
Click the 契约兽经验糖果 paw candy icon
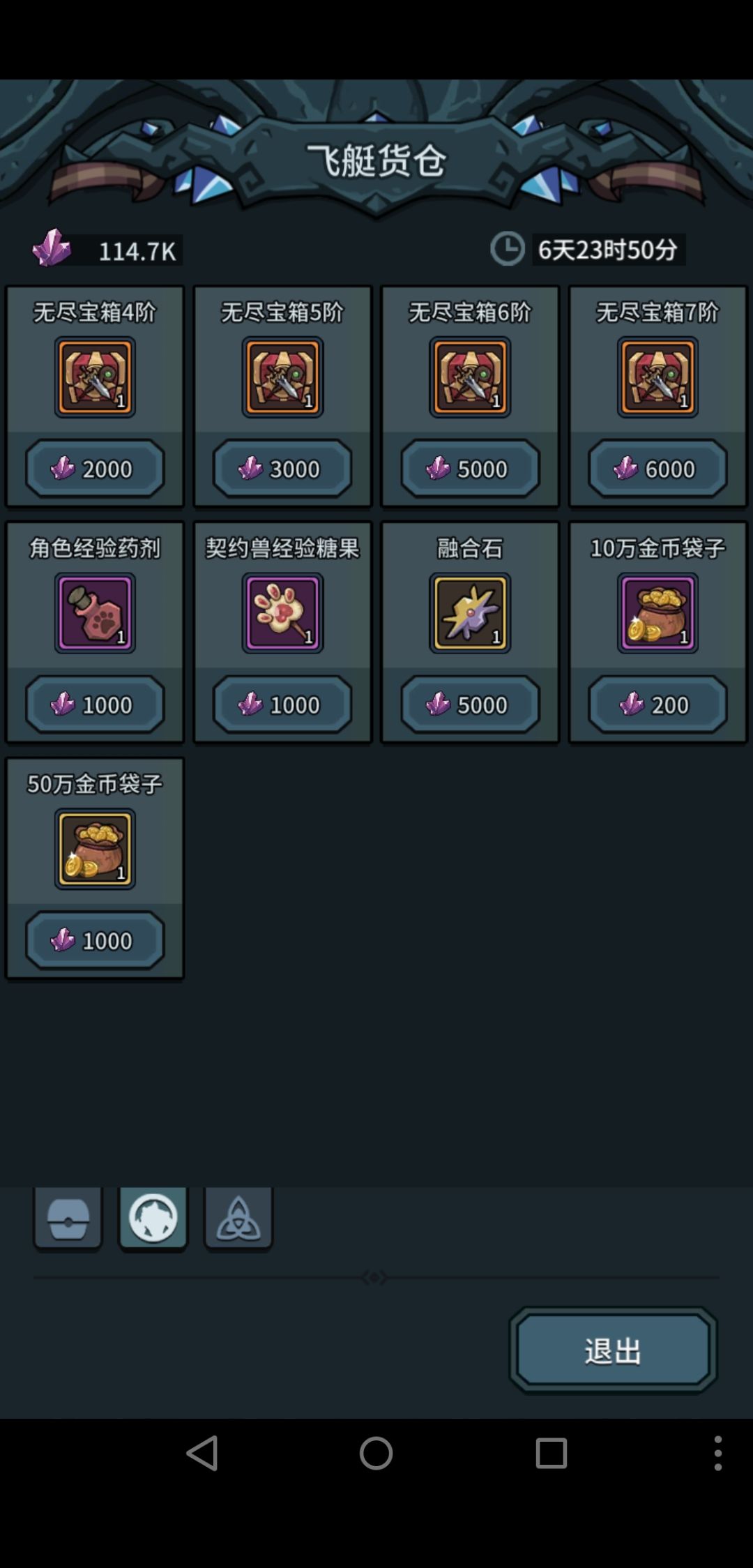tap(282, 612)
